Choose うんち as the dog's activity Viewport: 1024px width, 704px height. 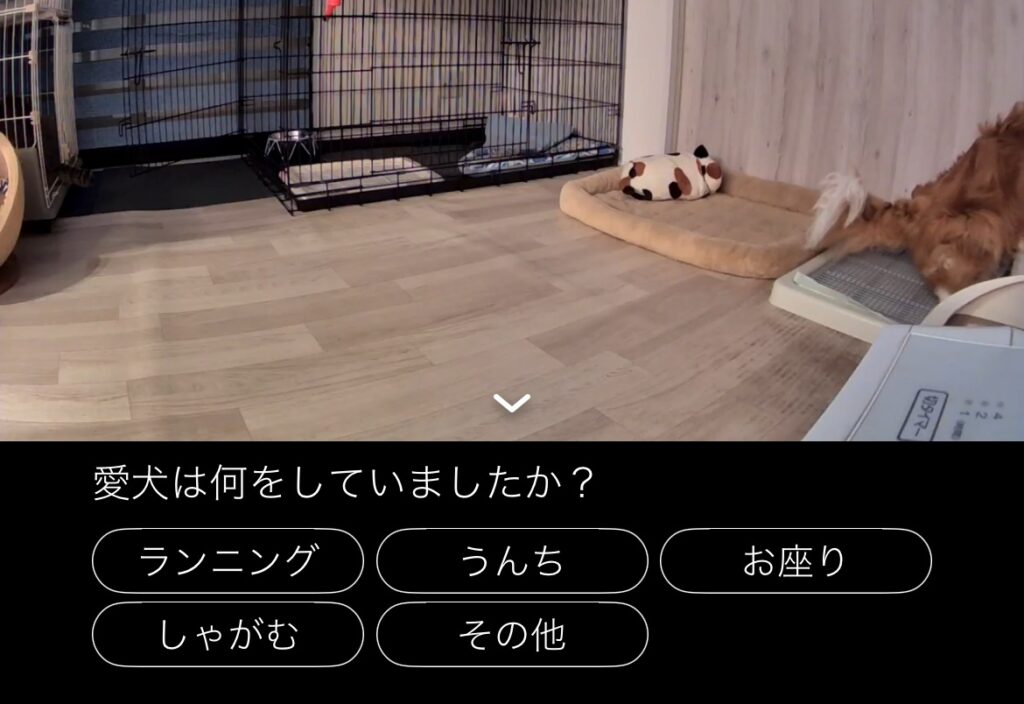512,561
